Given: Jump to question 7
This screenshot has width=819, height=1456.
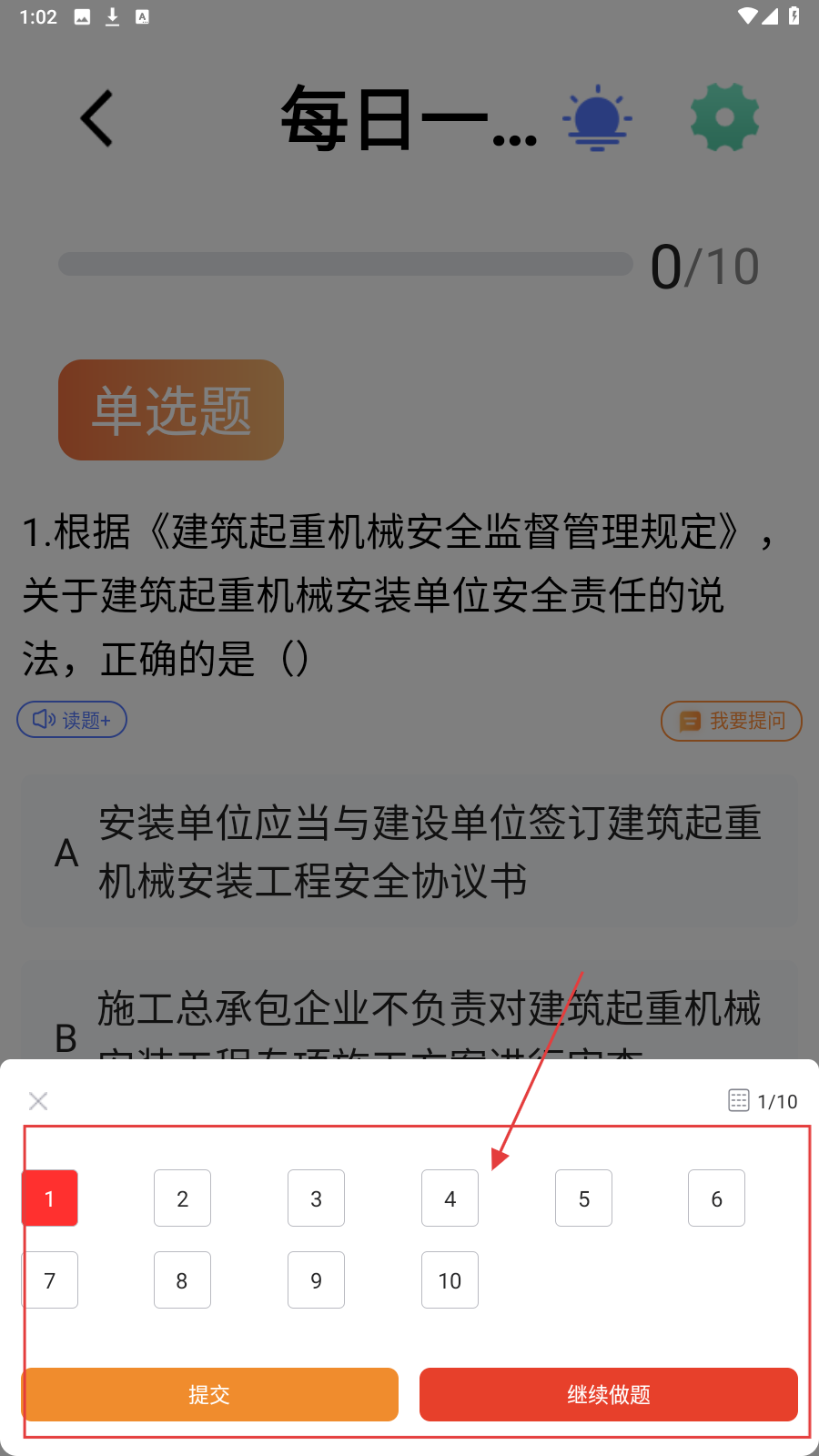Looking at the screenshot, I should (x=50, y=1280).
